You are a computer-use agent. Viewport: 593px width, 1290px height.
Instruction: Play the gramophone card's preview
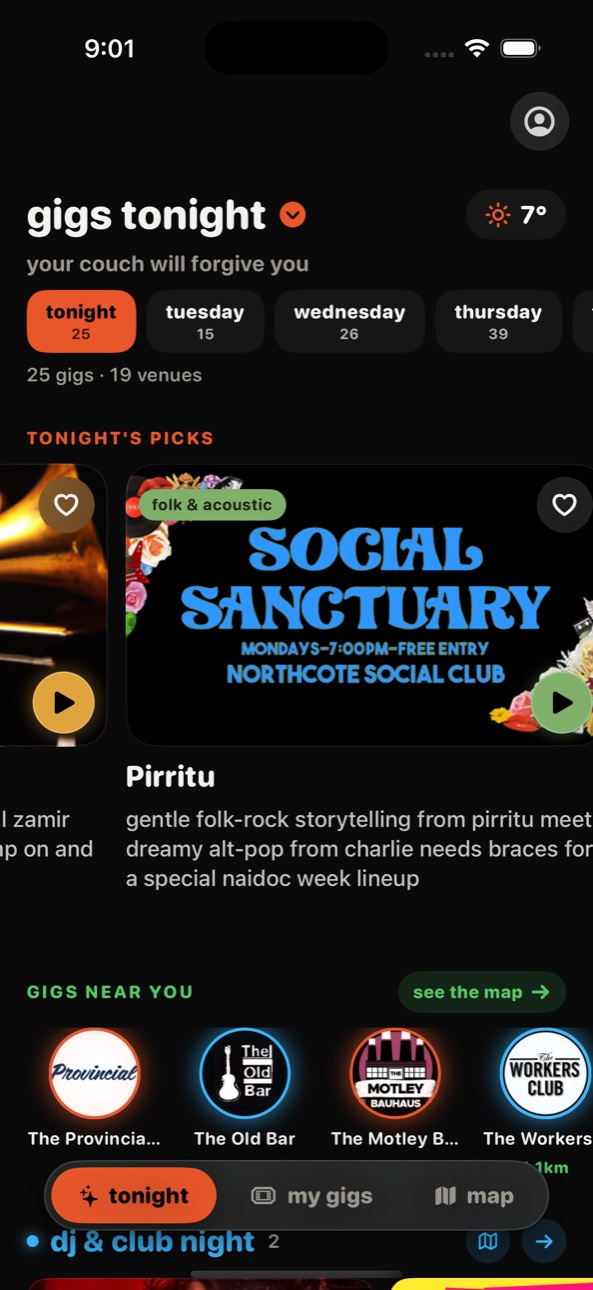click(x=64, y=703)
